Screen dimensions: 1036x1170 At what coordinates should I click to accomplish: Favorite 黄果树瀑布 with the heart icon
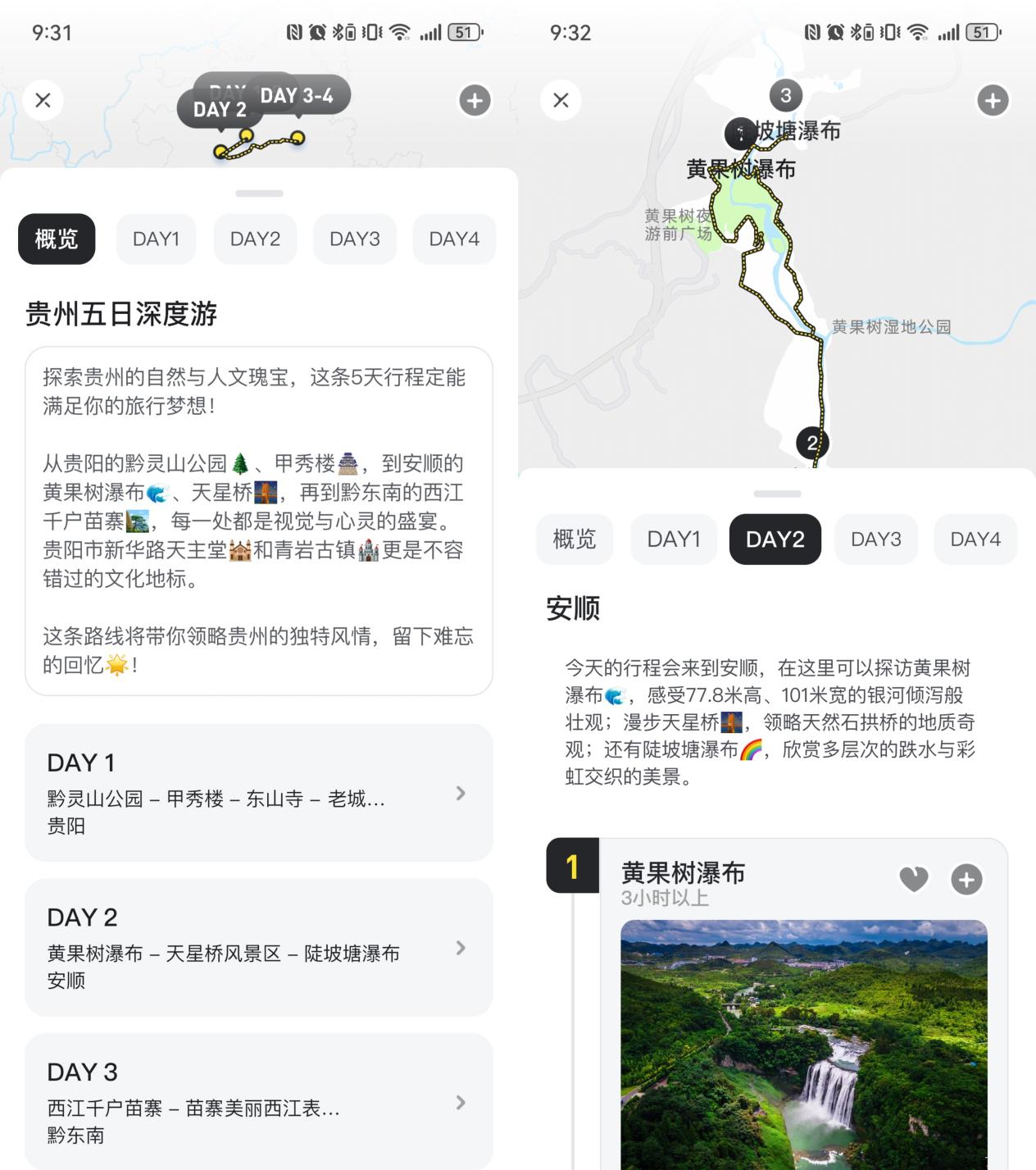coord(913,879)
